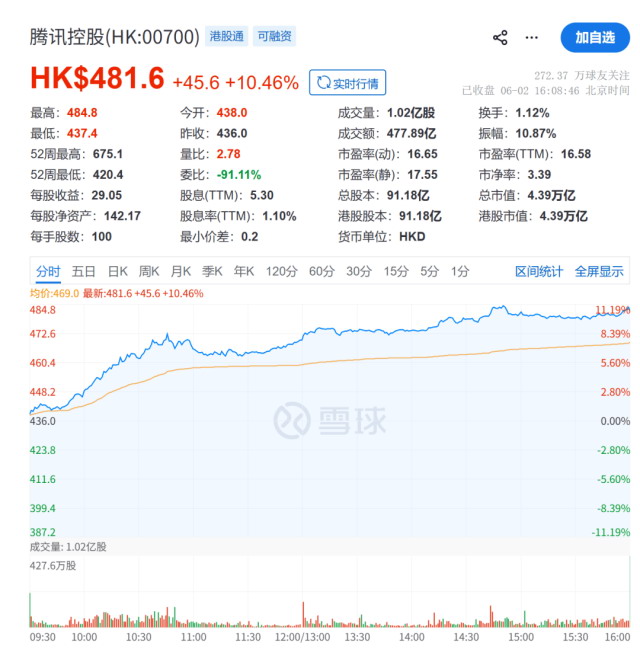This screenshot has height=659, width=640.
Task: Tap the 加自选 button
Action: (595, 37)
